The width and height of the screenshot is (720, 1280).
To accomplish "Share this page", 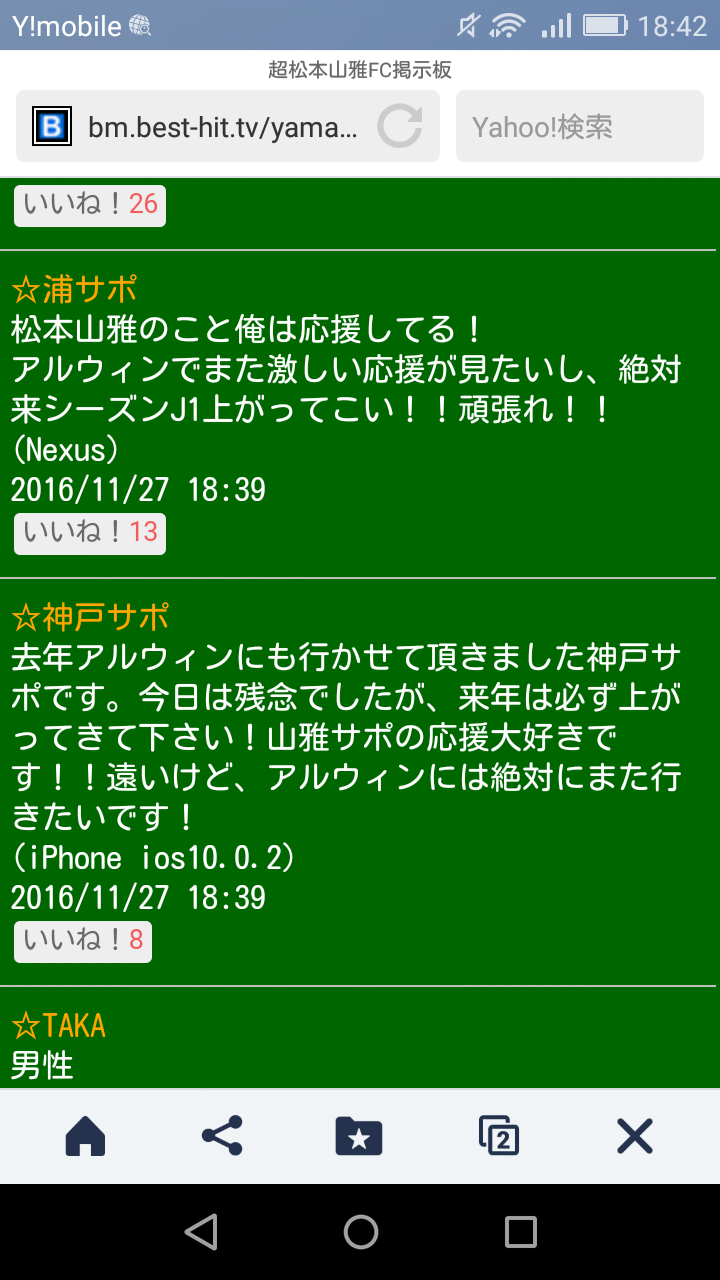I will [x=222, y=1136].
